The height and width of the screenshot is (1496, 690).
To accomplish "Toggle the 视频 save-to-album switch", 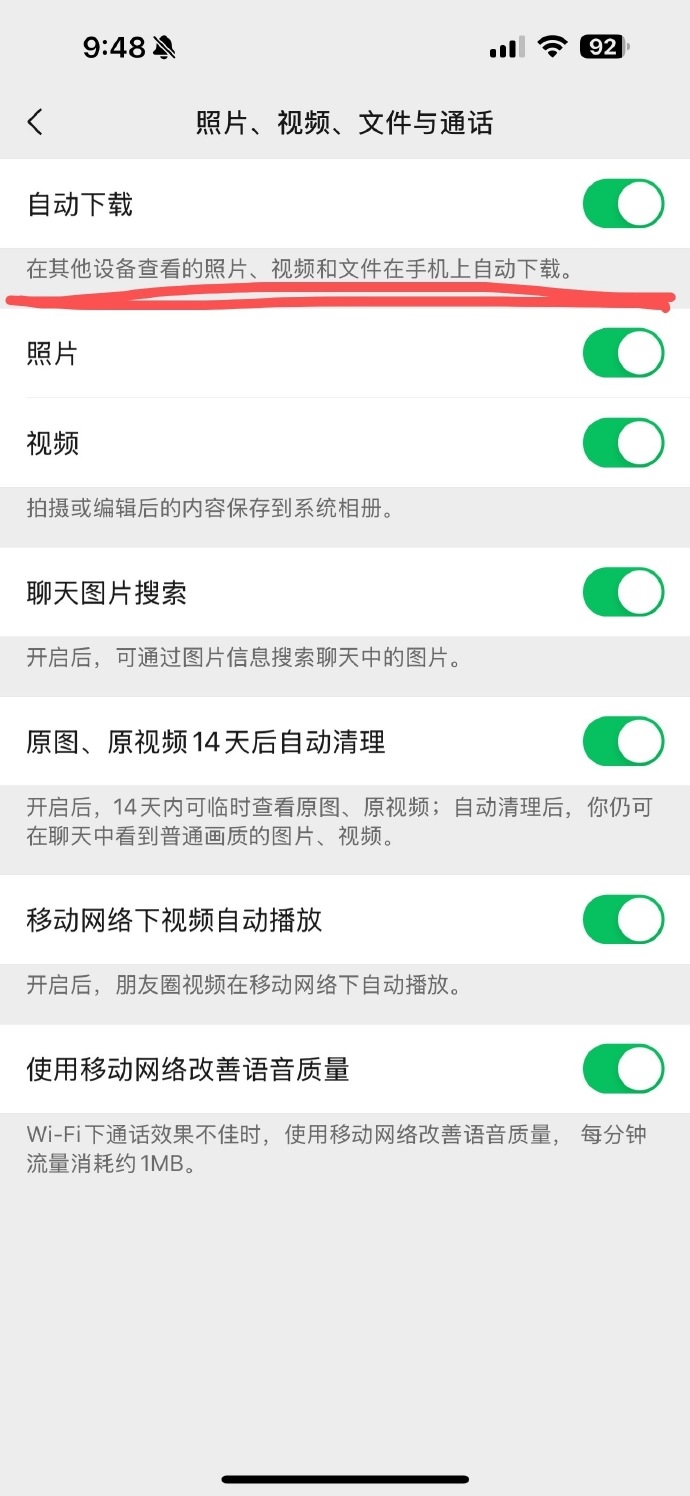I will click(x=624, y=443).
